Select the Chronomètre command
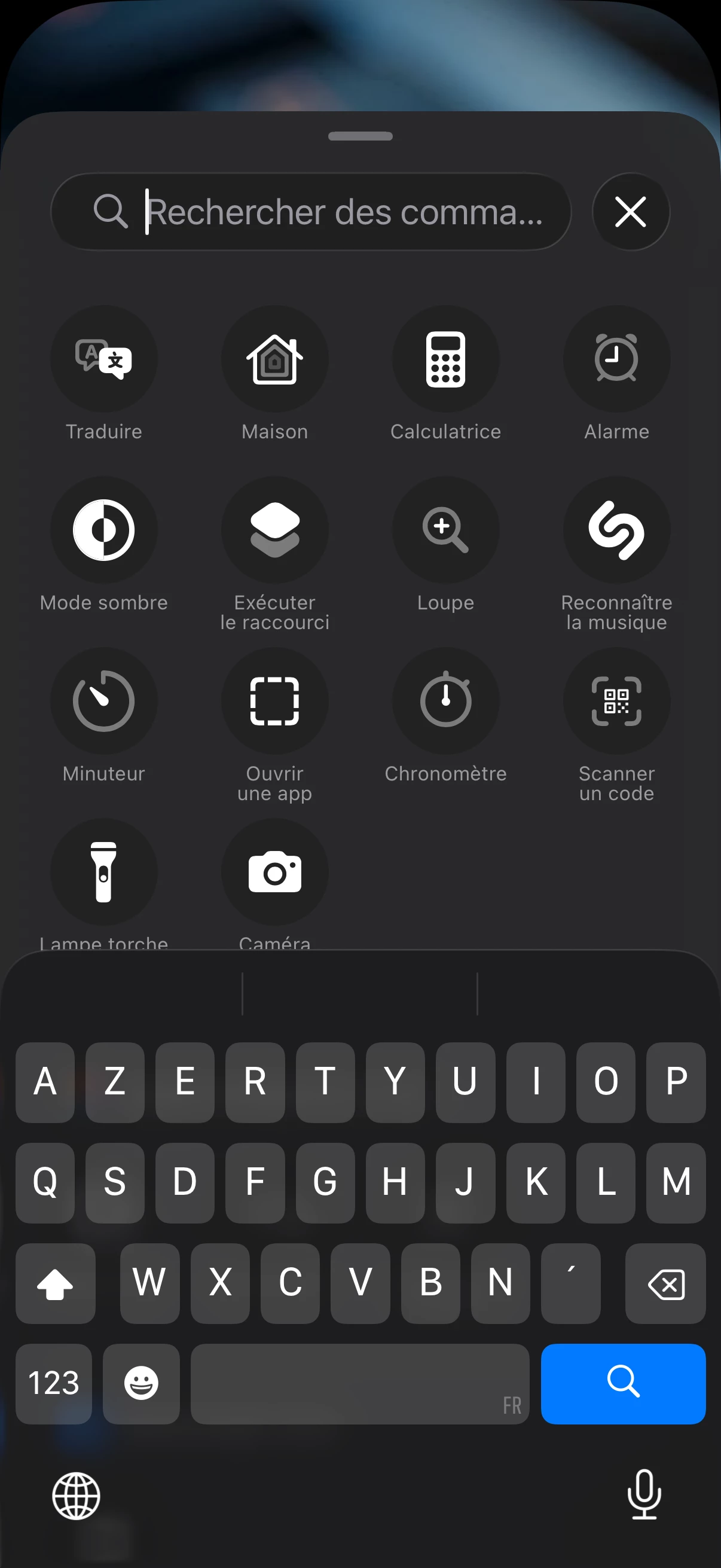 tap(446, 701)
